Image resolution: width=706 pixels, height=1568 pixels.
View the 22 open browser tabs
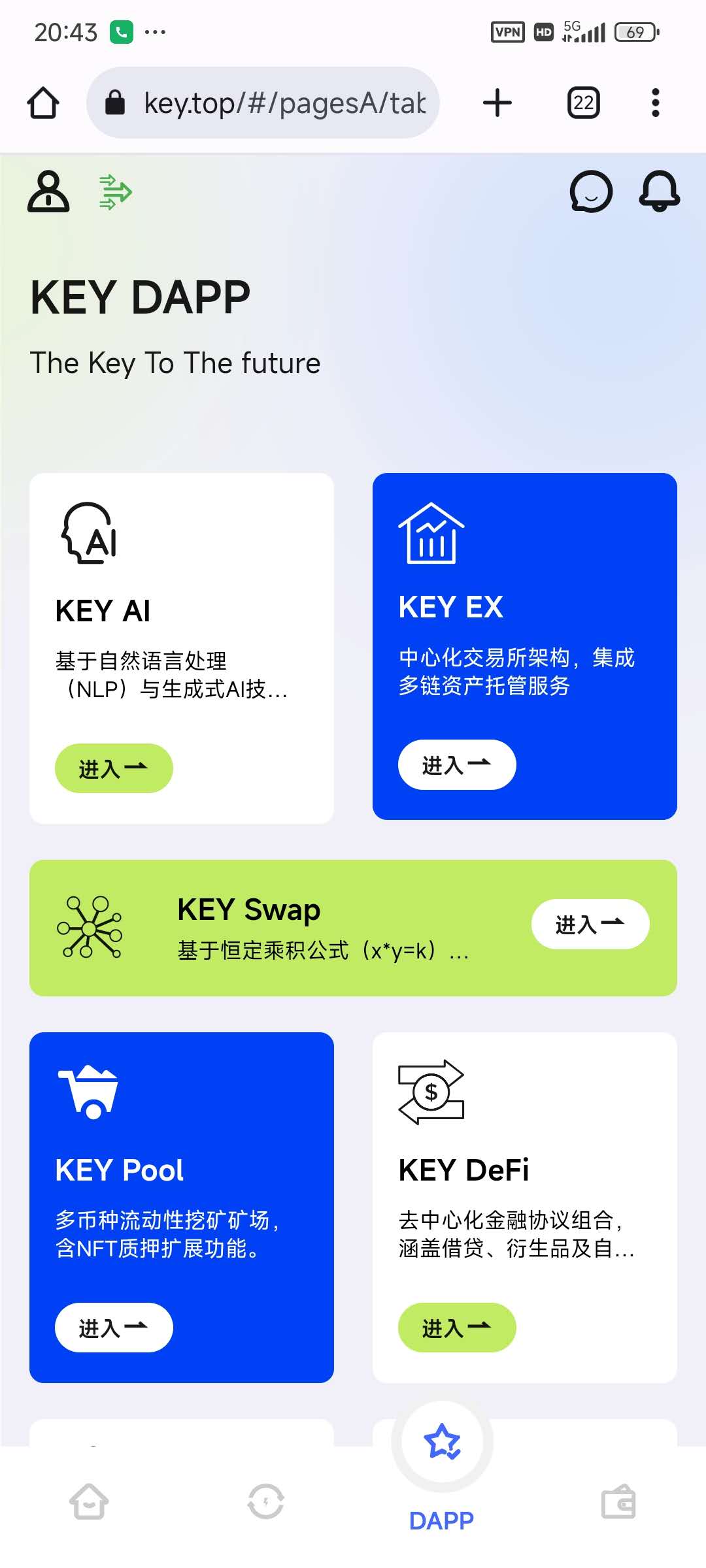[583, 103]
